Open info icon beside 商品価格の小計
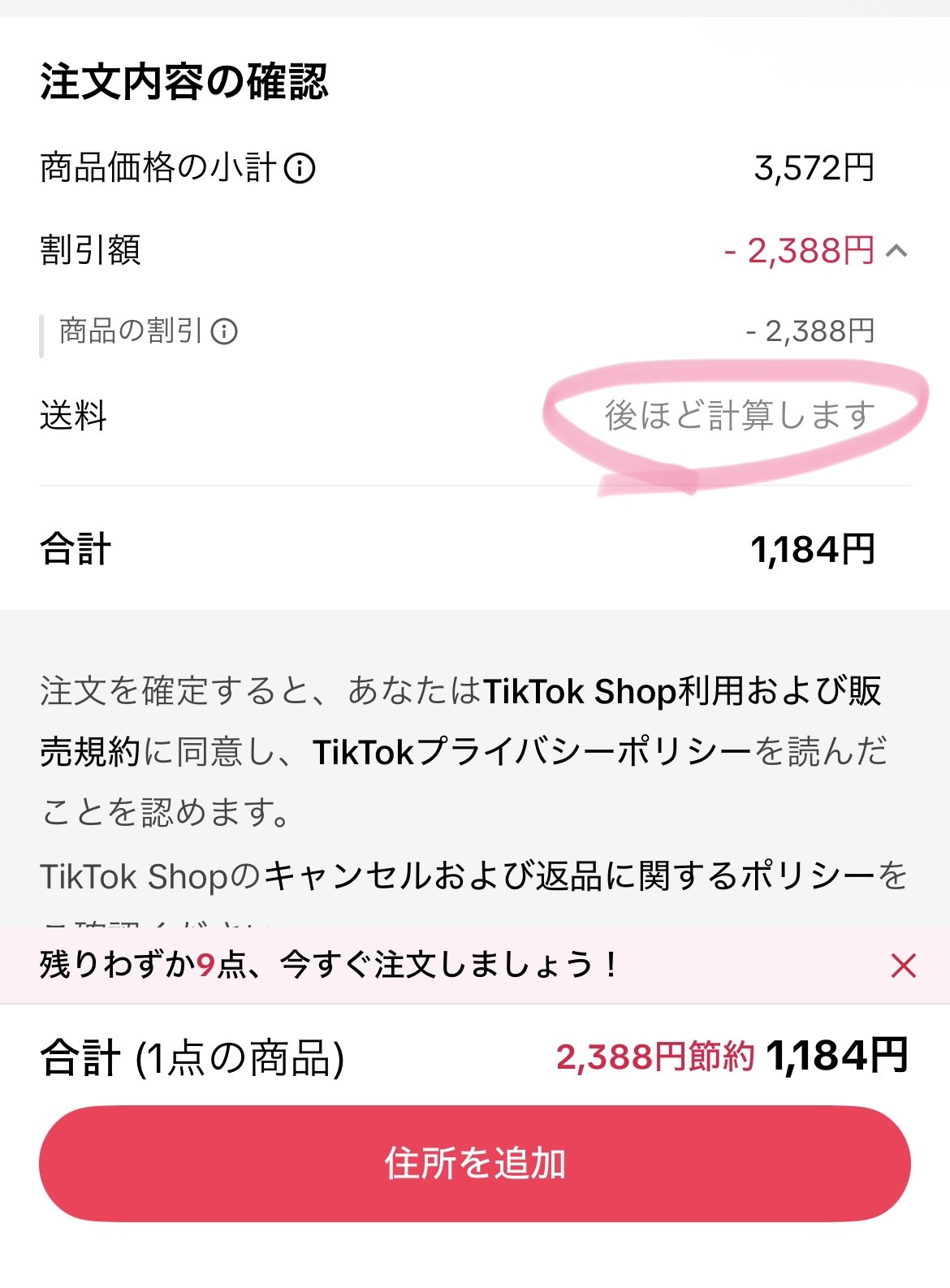 point(300,169)
